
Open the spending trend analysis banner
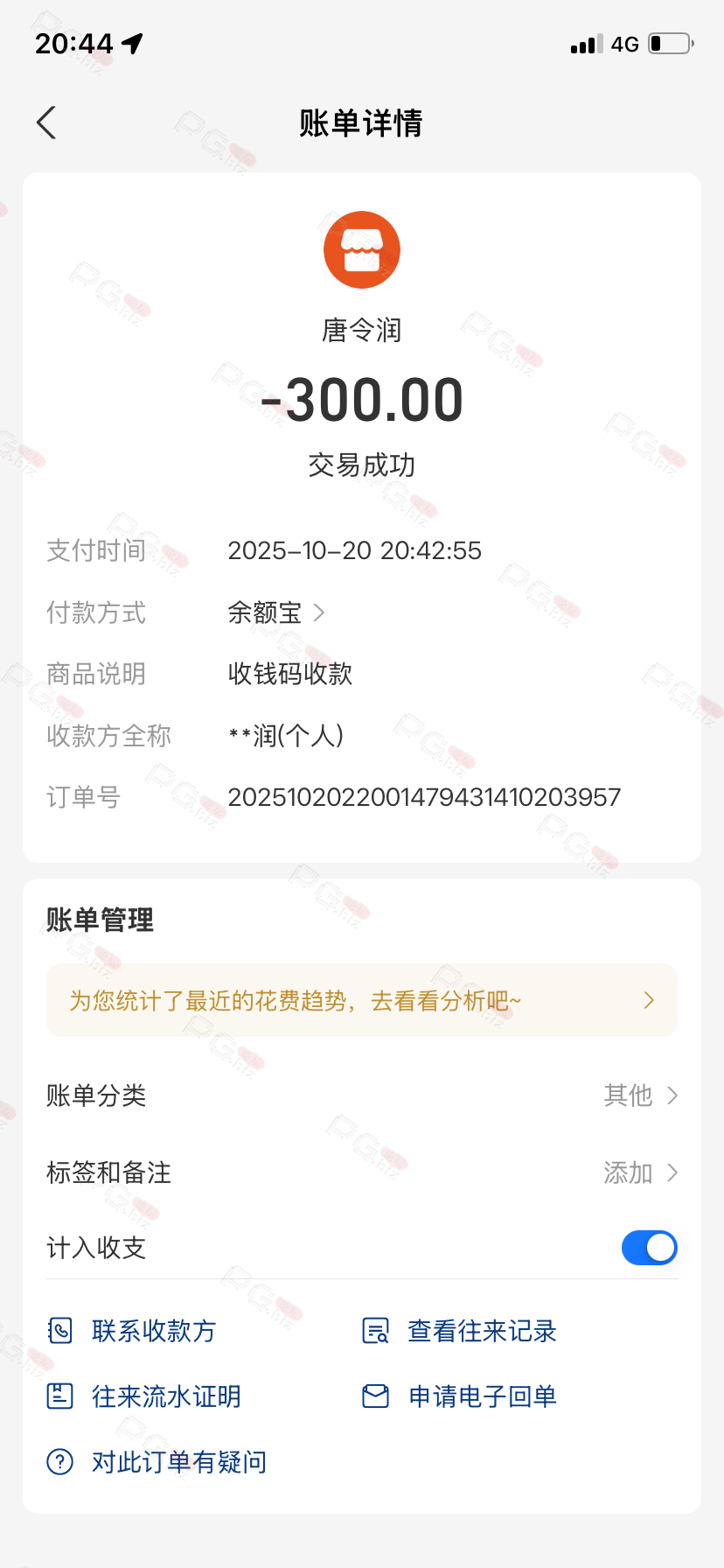361,1000
